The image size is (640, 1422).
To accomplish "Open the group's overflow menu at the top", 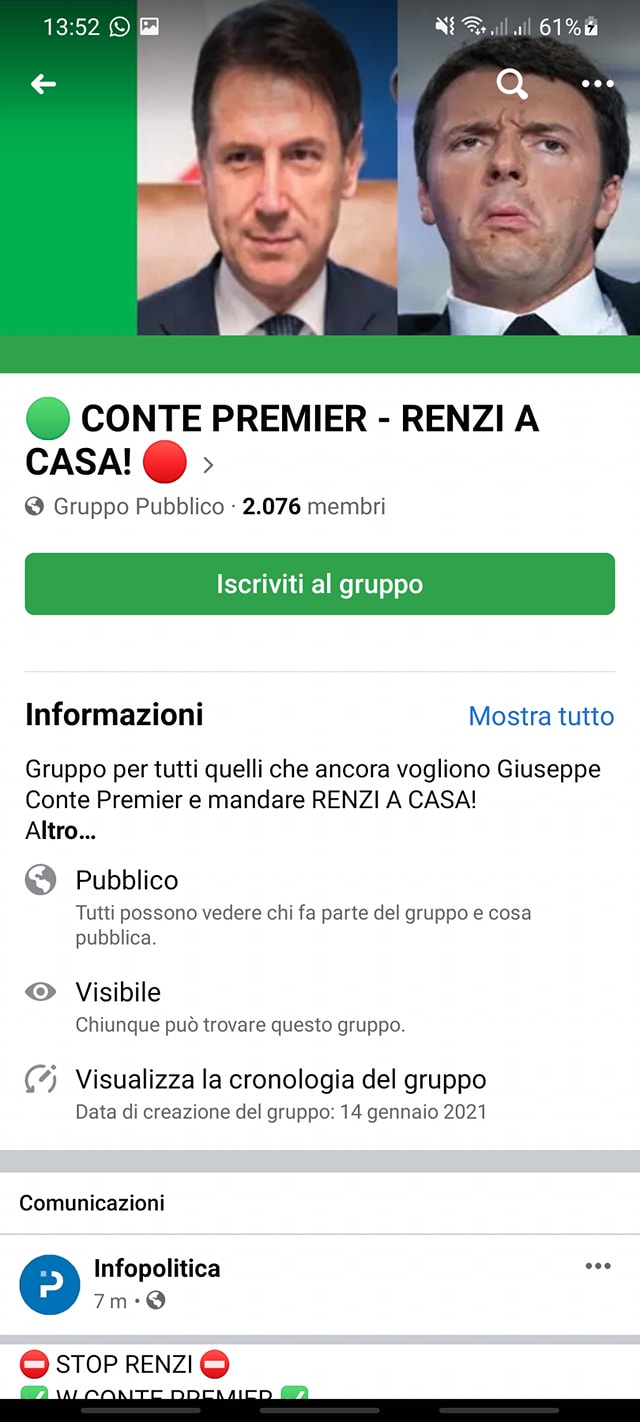I will tap(597, 84).
